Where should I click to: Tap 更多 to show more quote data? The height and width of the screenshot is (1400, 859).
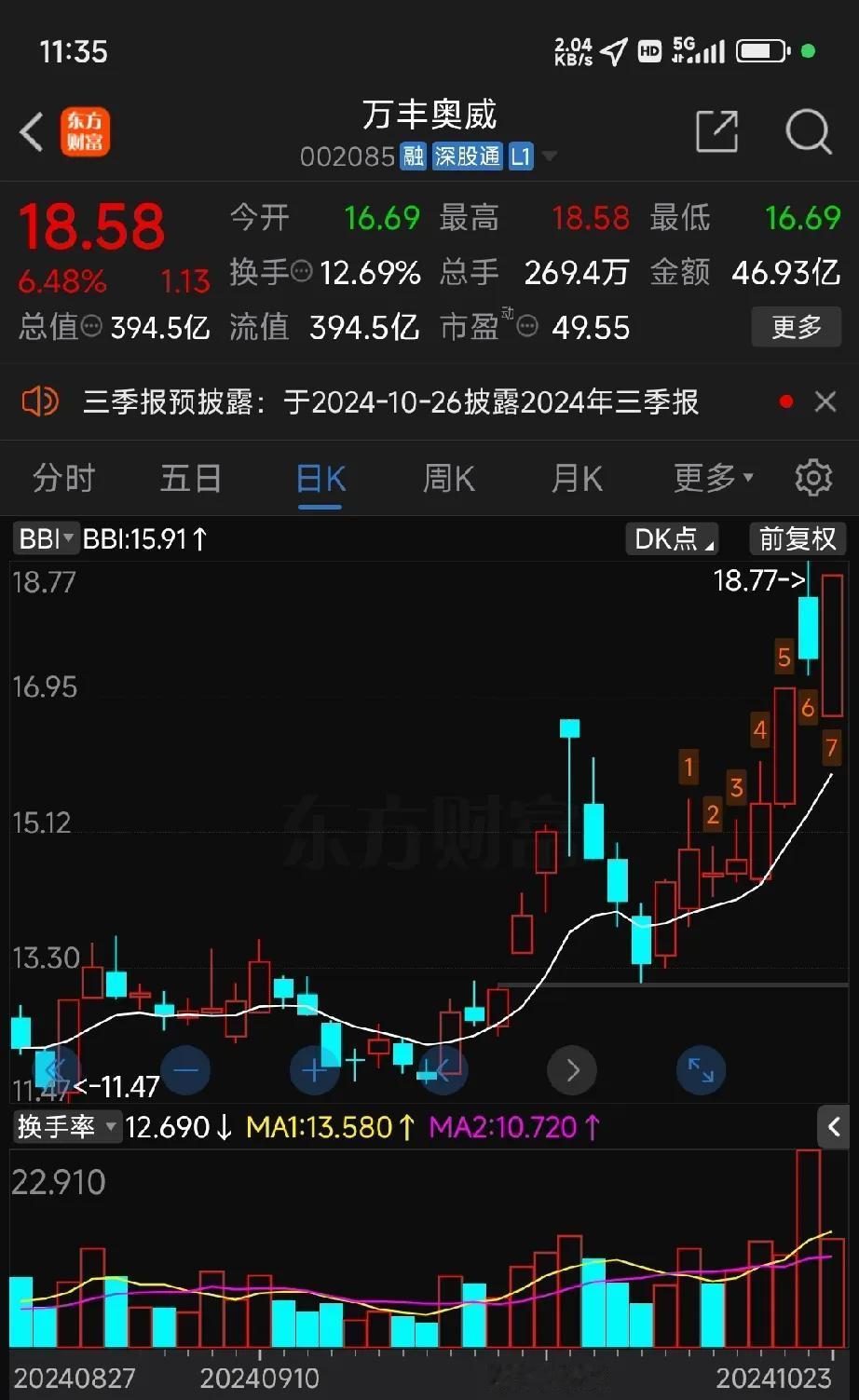pyautogui.click(x=797, y=327)
